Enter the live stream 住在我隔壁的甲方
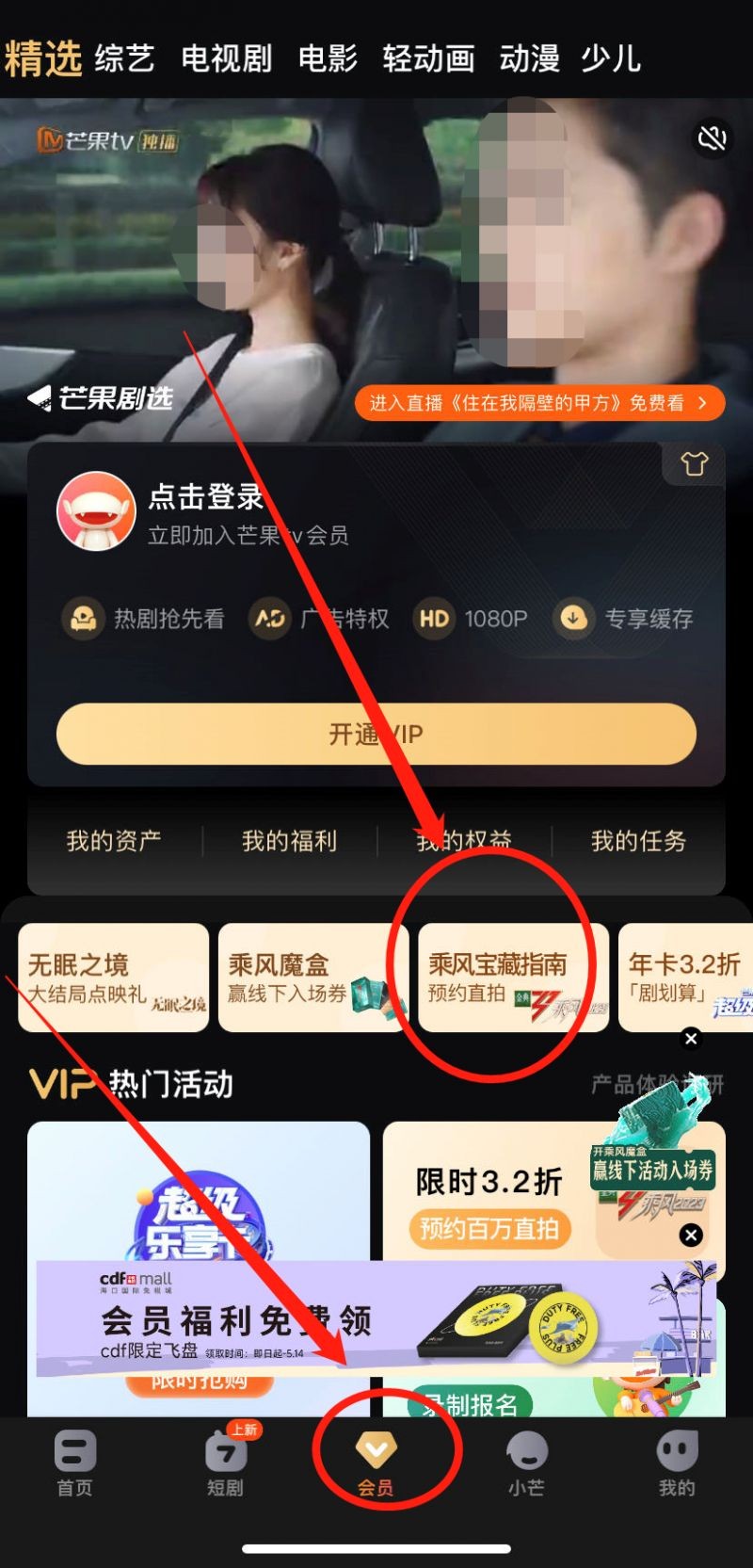753x1568 pixels. [x=539, y=403]
